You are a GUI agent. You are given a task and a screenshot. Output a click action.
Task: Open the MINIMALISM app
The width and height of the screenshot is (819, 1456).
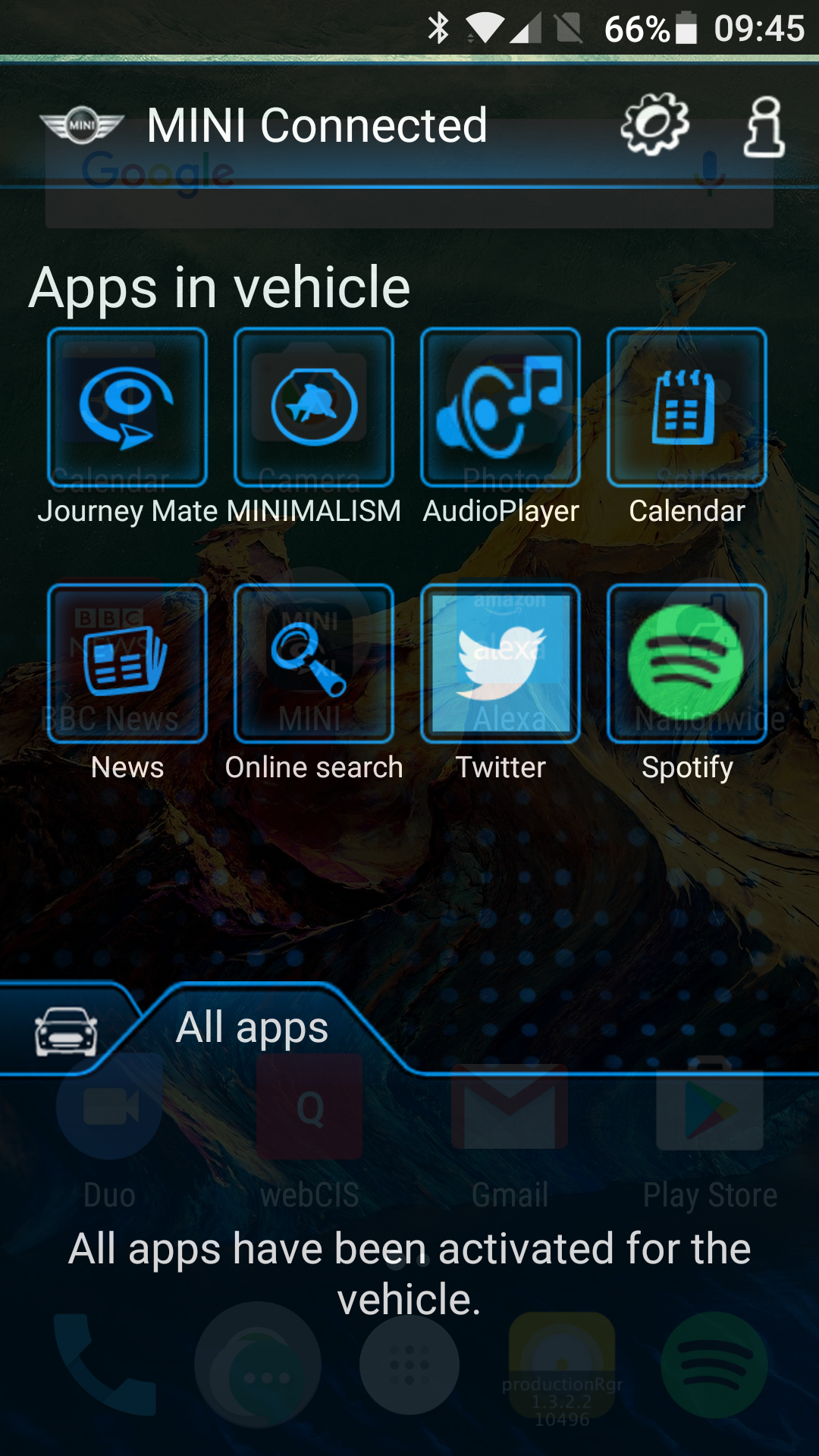[314, 407]
